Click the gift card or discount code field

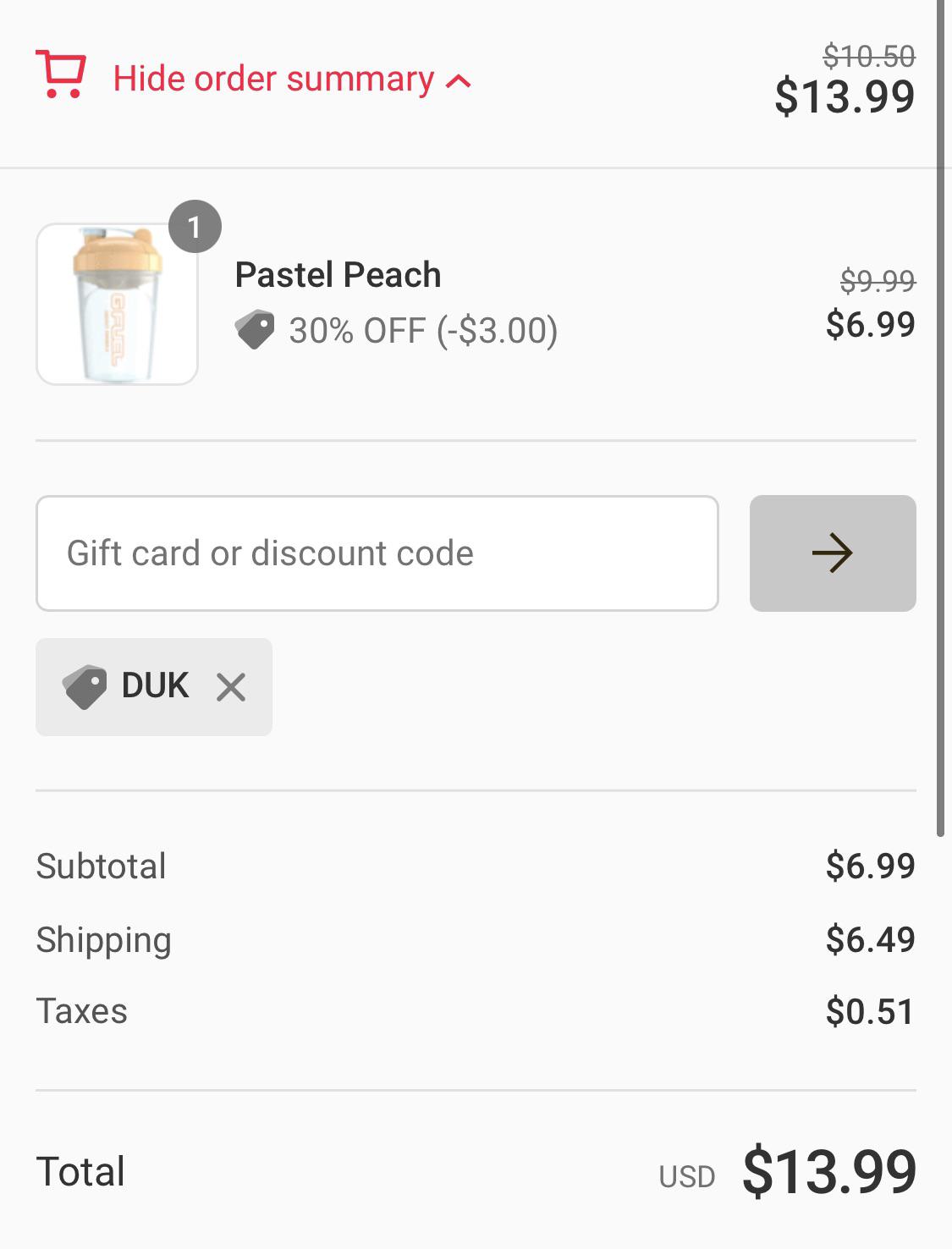coord(377,553)
